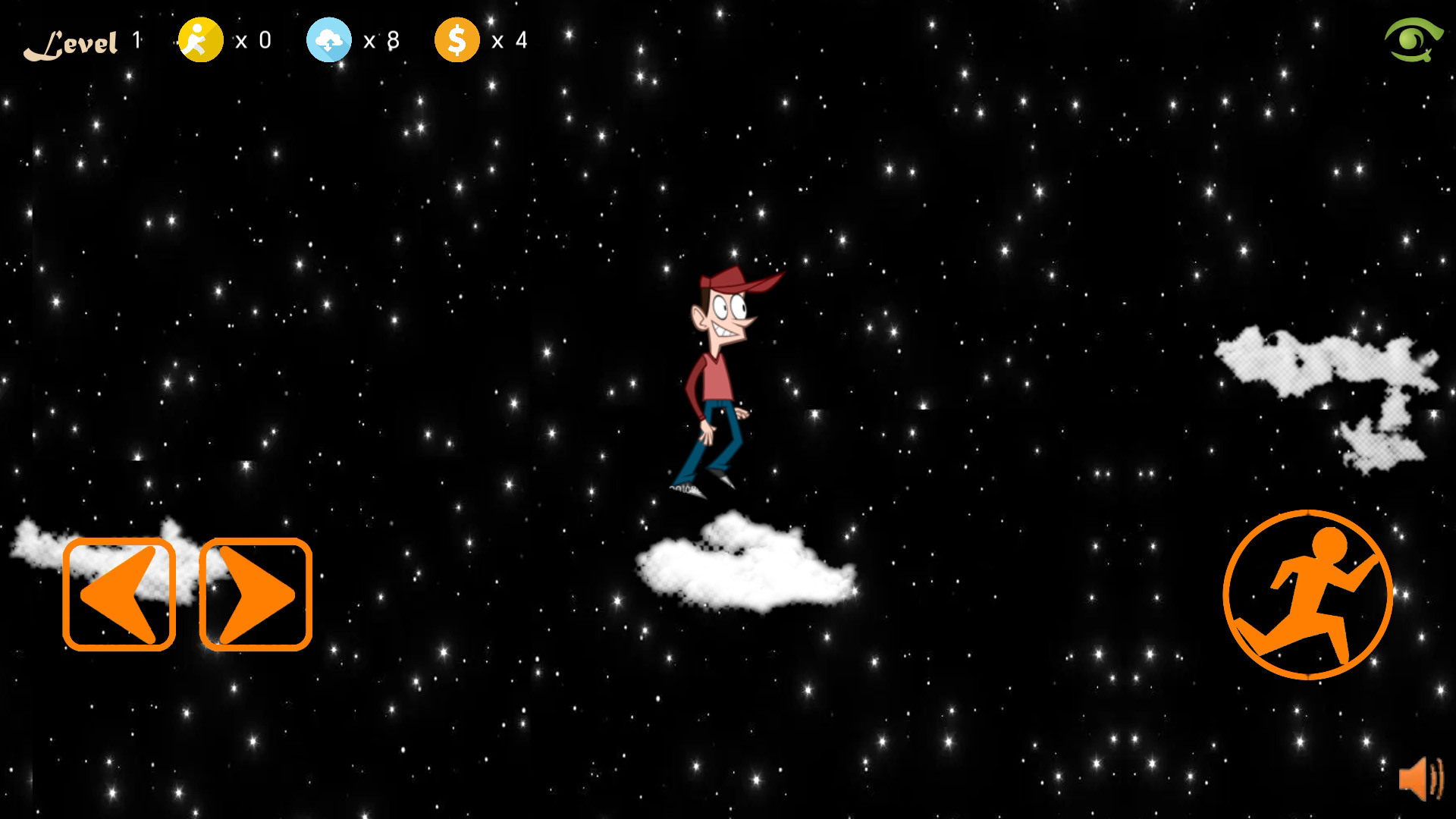Move the character right with the arrow
Image resolution: width=1456 pixels, height=819 pixels.
(x=256, y=595)
